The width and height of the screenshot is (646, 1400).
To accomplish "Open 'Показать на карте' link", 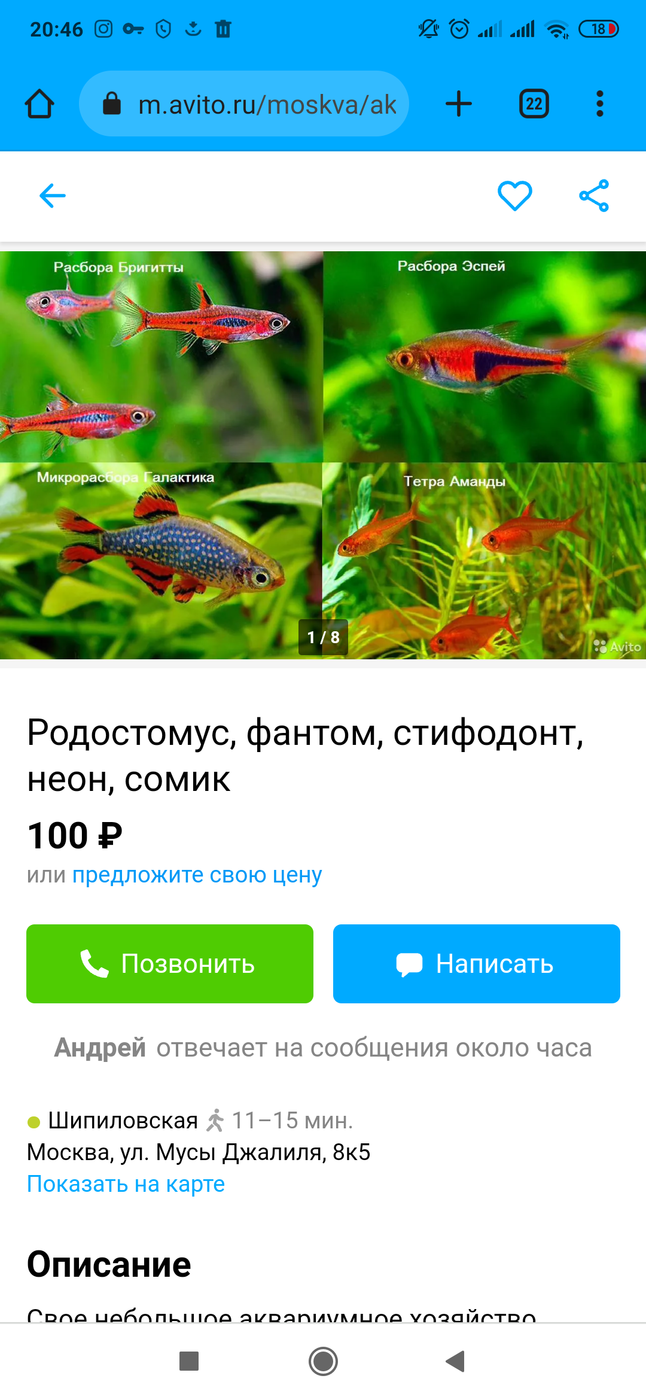I will pyautogui.click(x=126, y=1184).
